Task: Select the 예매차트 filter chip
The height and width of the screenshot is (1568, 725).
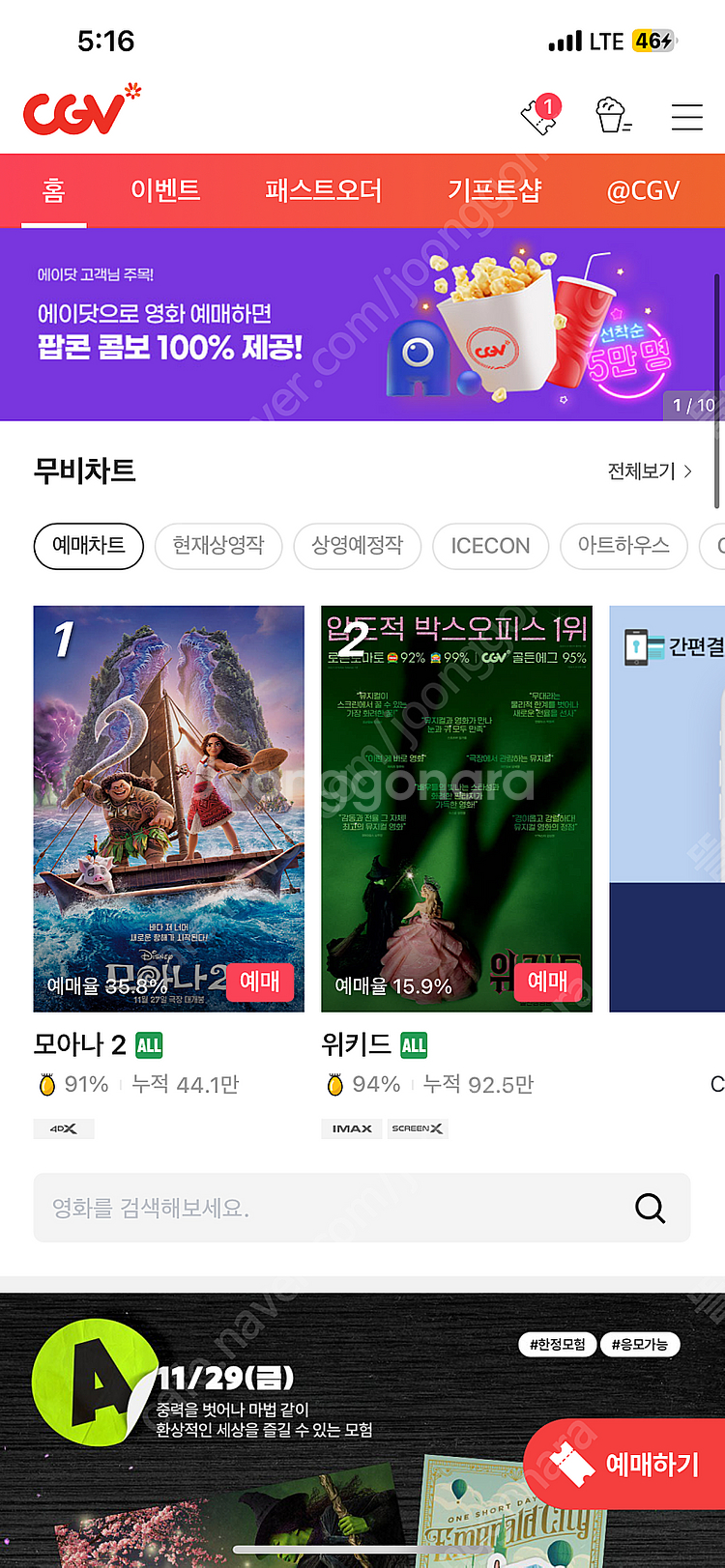Action: point(88,546)
